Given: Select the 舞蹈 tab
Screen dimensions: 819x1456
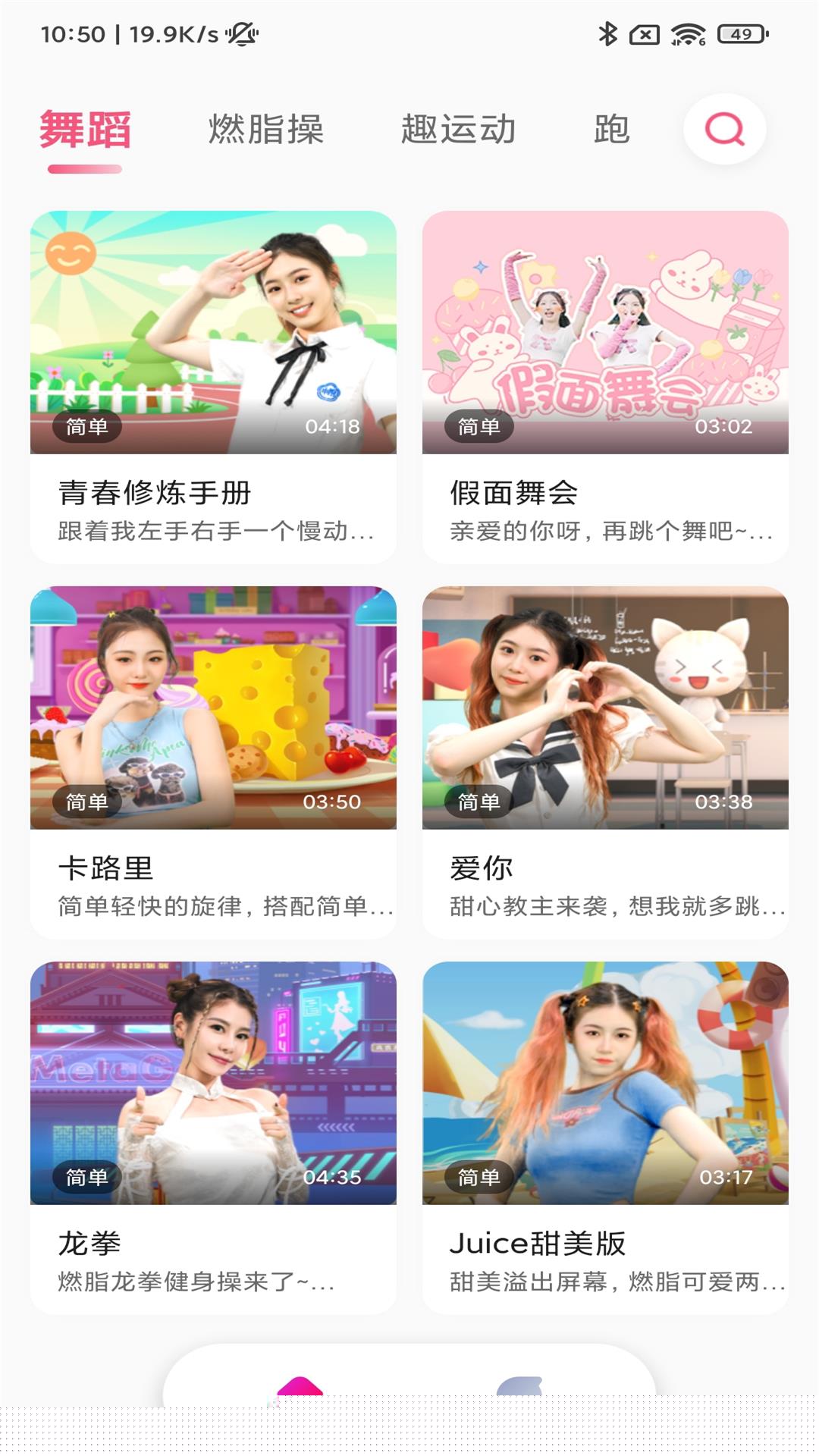Looking at the screenshot, I should click(x=85, y=129).
